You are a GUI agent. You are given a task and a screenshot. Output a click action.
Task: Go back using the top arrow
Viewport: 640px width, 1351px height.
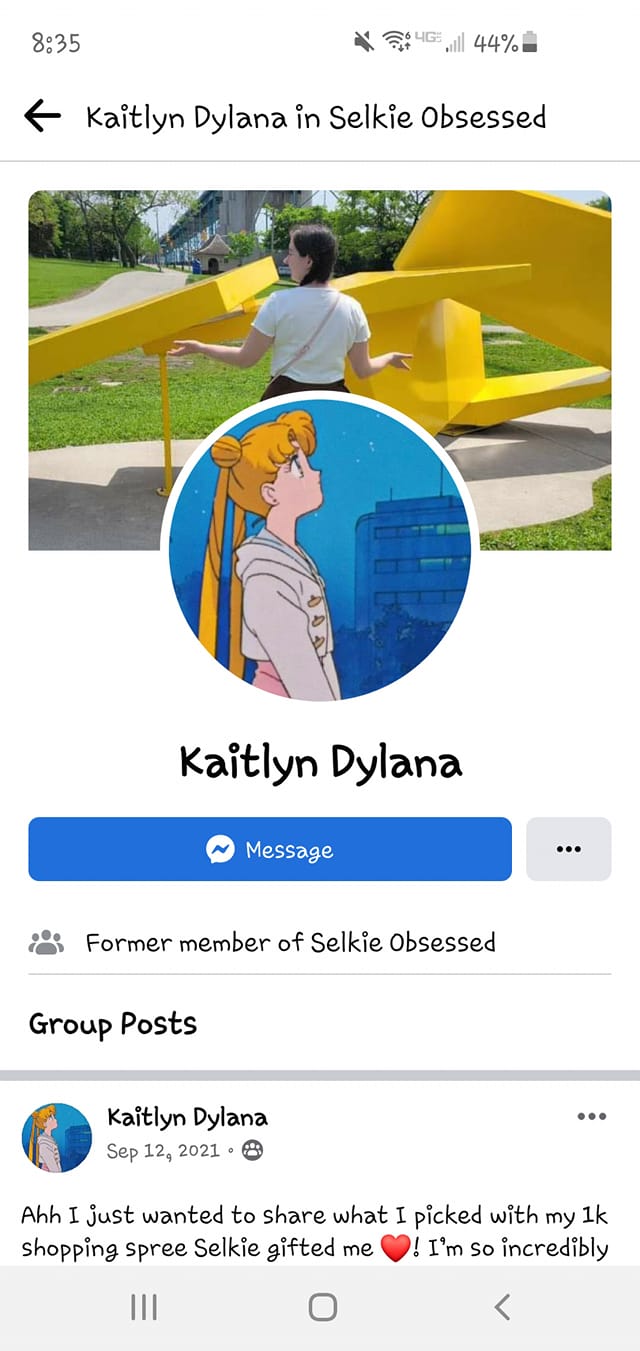click(42, 117)
